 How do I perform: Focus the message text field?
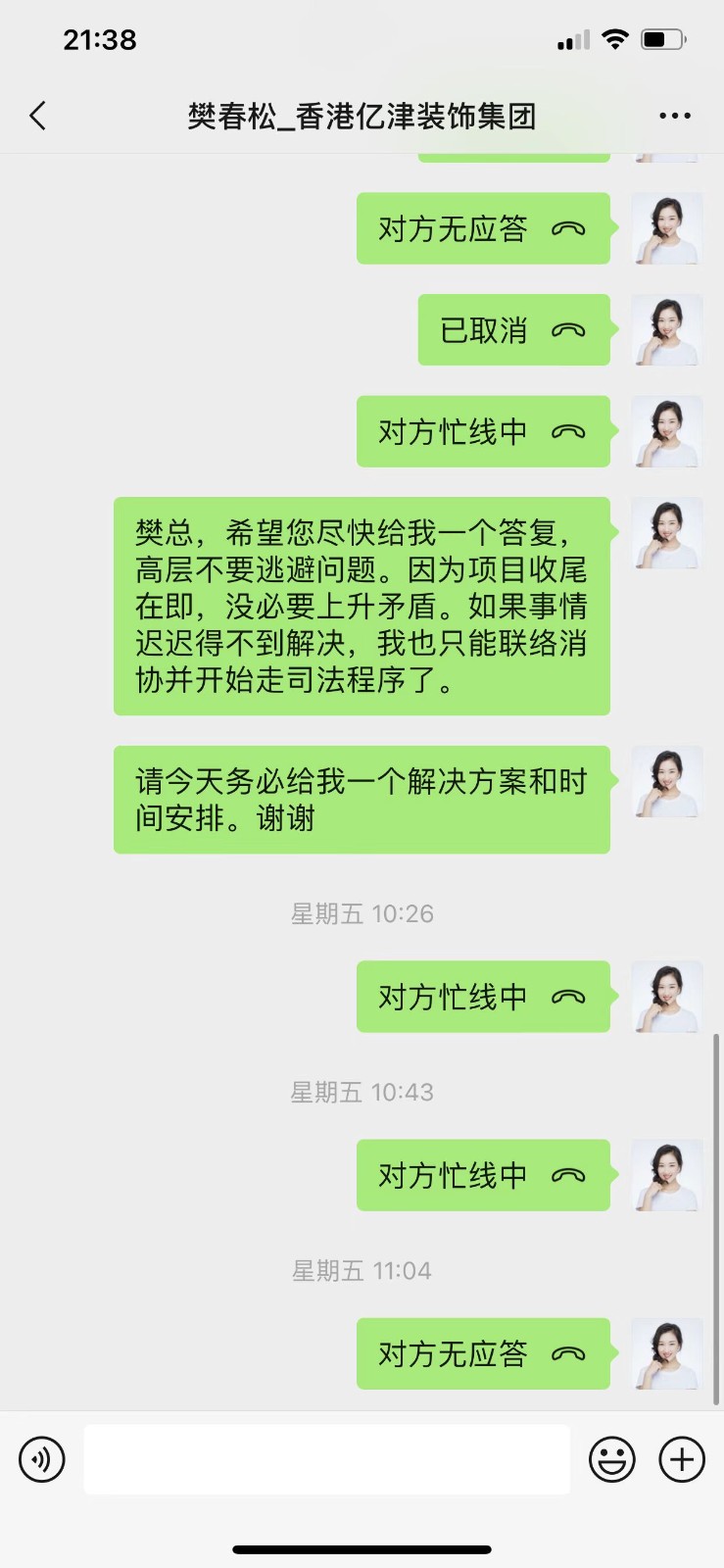click(326, 1459)
